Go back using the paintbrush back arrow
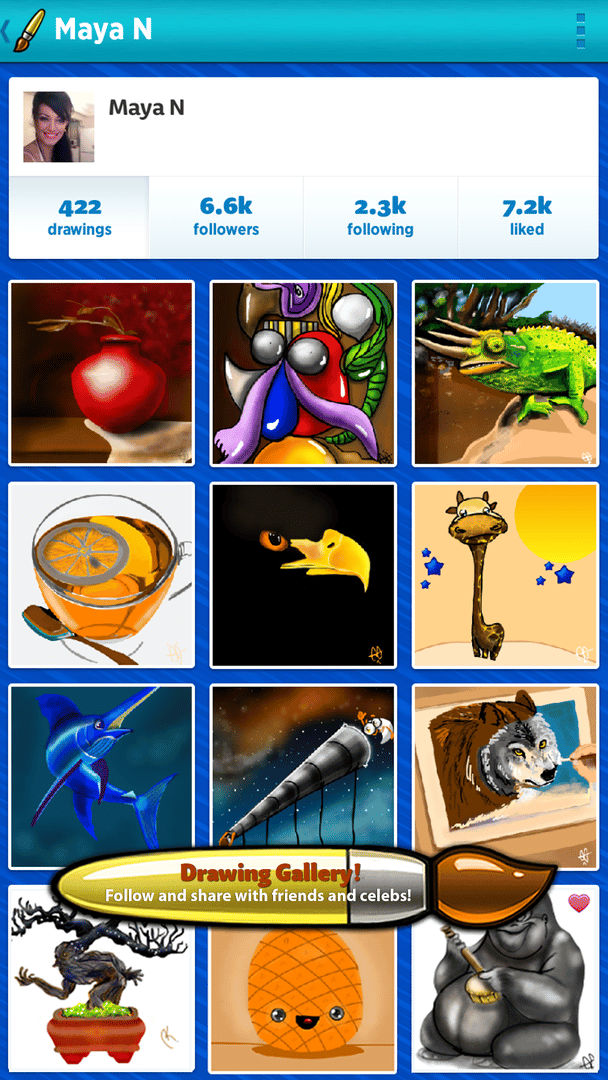This screenshot has height=1080, width=608. tap(22, 30)
